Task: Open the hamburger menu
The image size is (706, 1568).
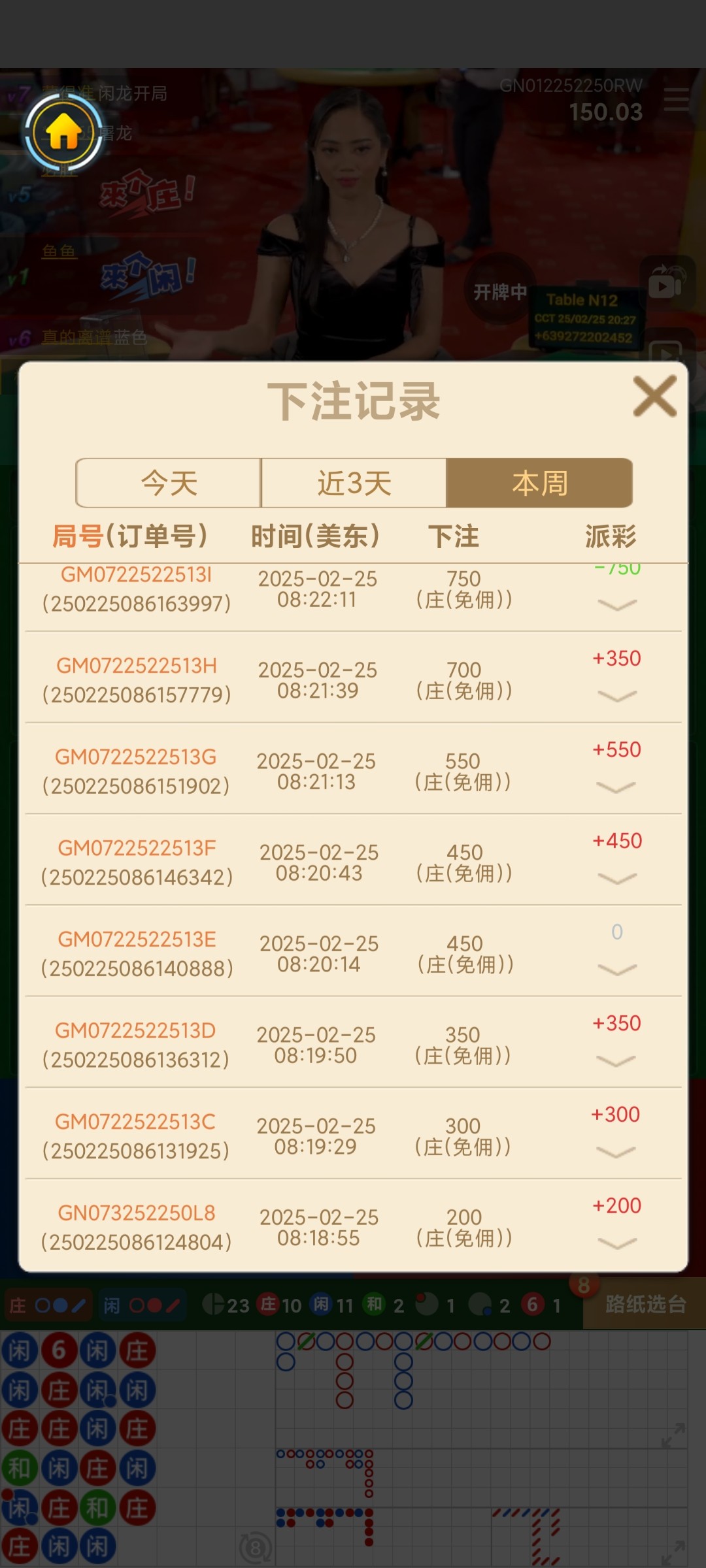Action: point(677,100)
